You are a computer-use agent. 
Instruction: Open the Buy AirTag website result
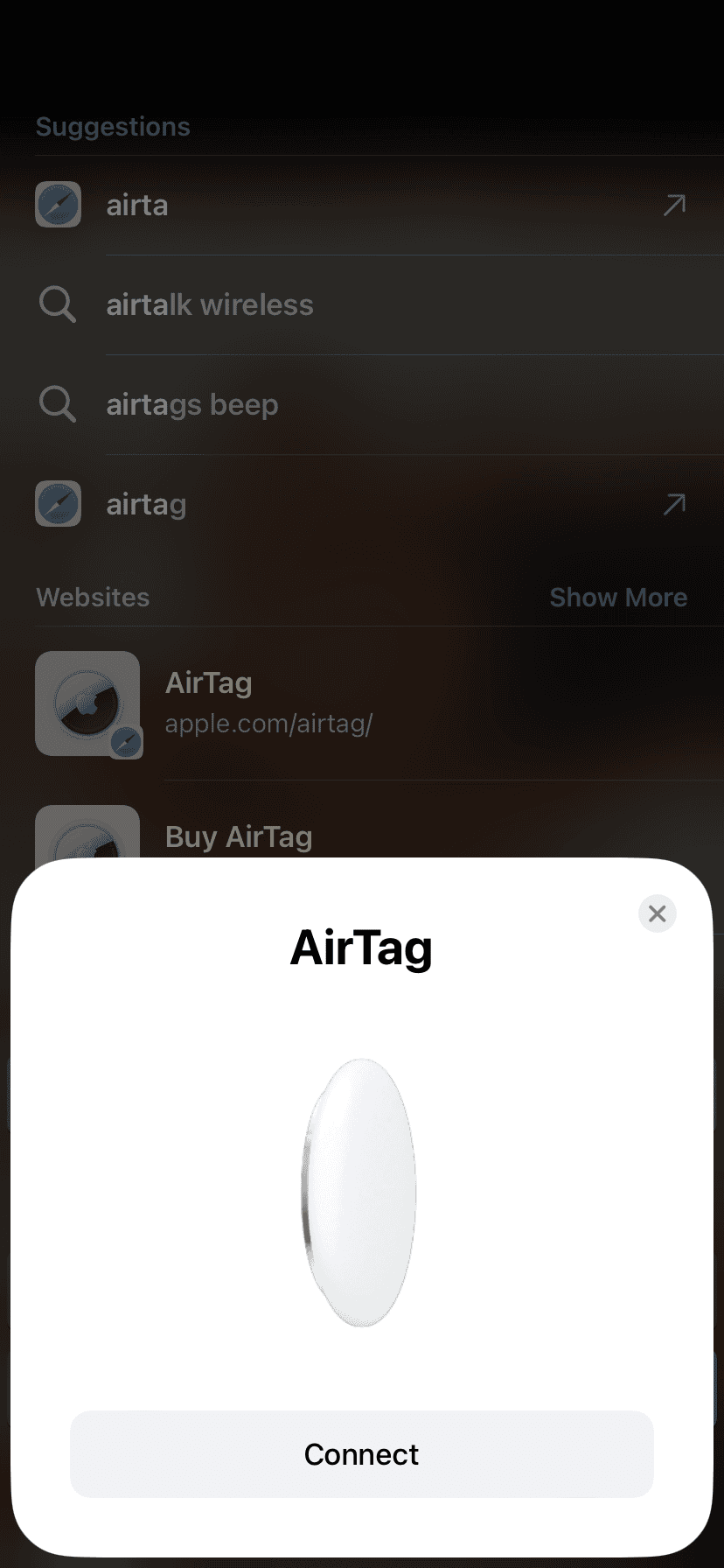click(x=362, y=831)
